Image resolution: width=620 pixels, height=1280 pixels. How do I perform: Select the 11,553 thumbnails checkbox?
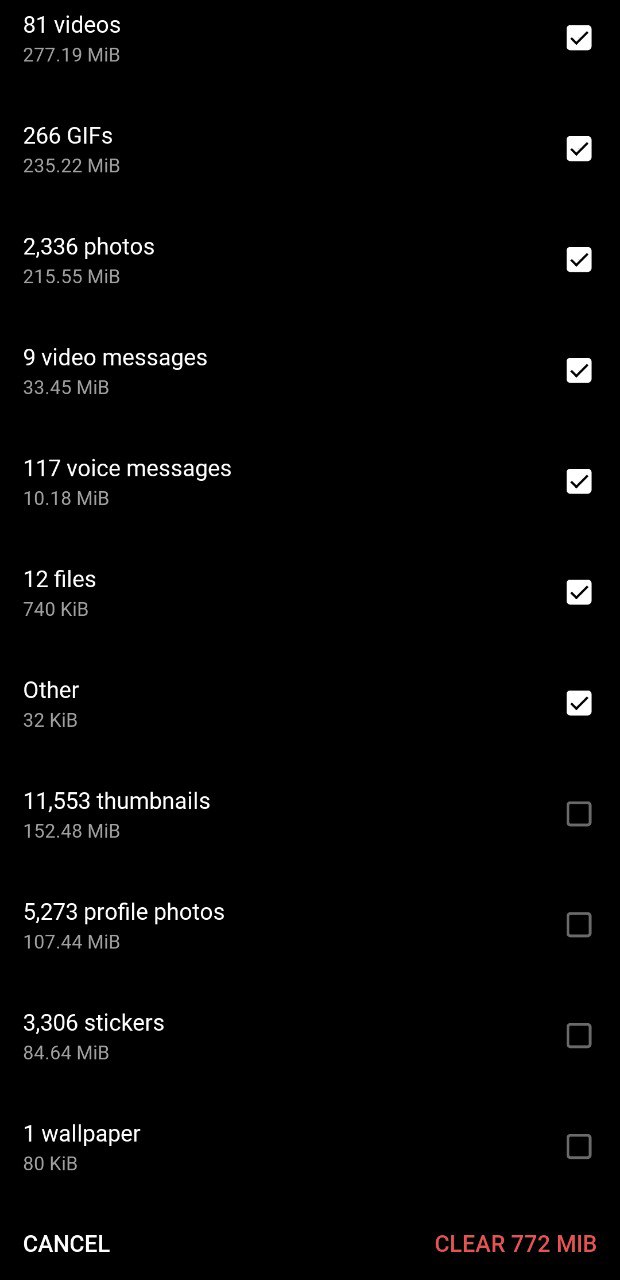[x=579, y=814]
